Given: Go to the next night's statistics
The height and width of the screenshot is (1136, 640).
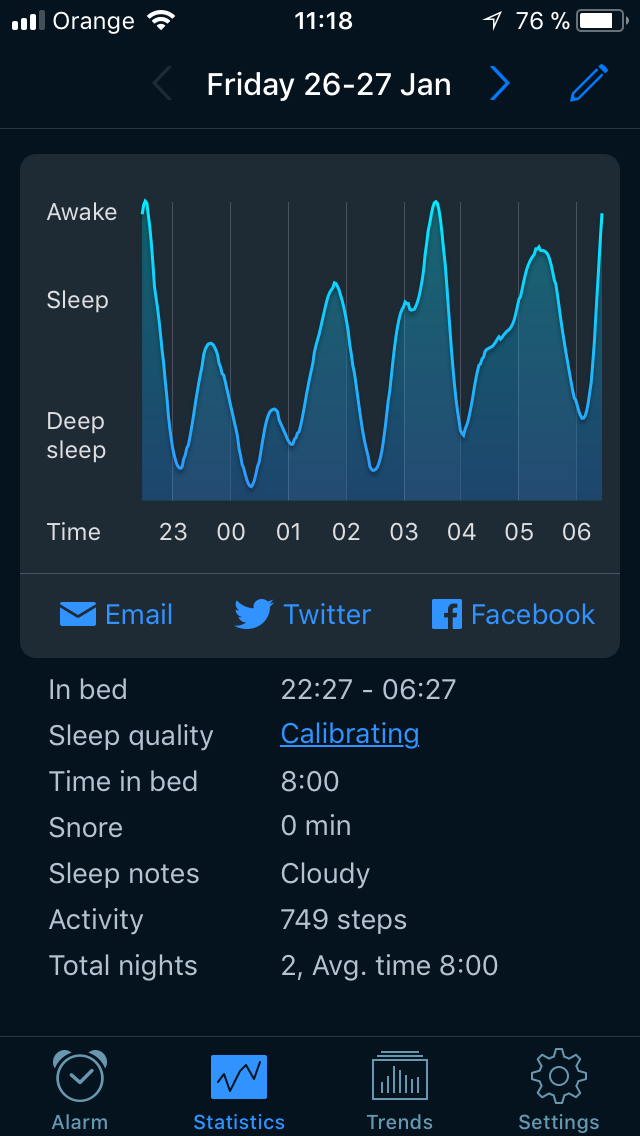Looking at the screenshot, I should (x=500, y=84).
